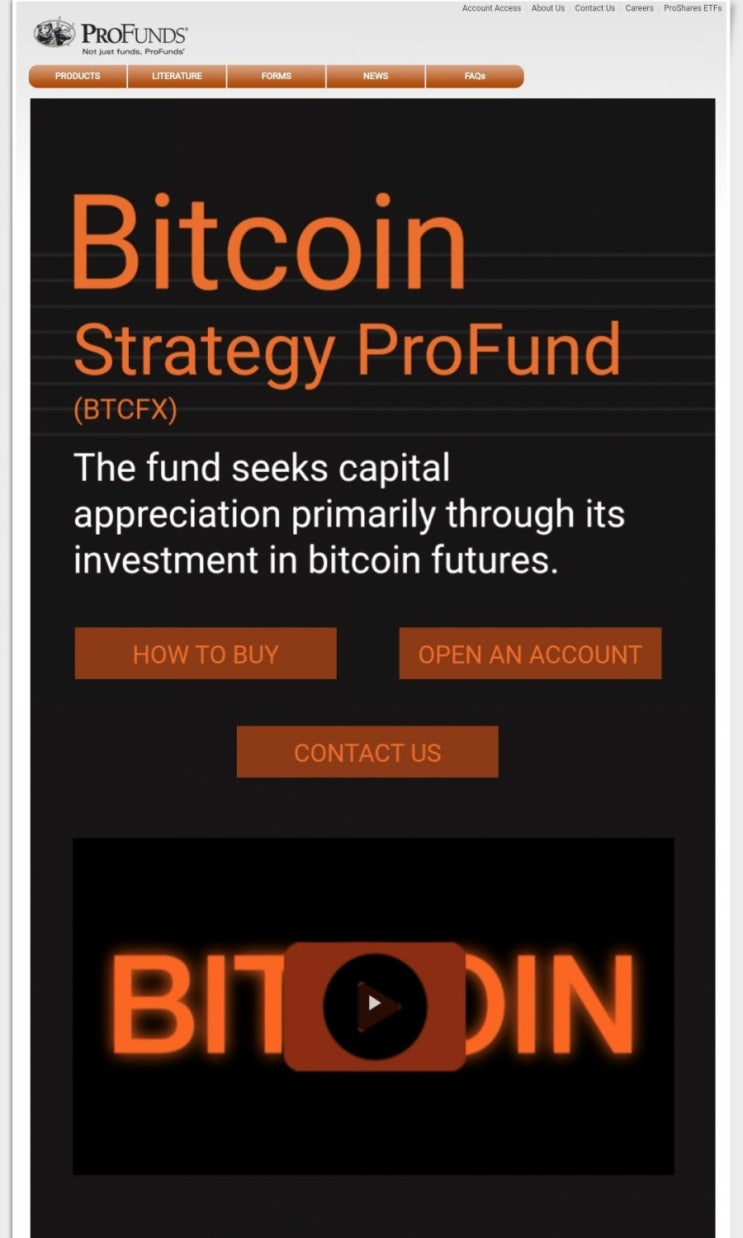Click the CONTACT US button
Image resolution: width=743 pixels, height=1238 pixels.
[x=367, y=752]
